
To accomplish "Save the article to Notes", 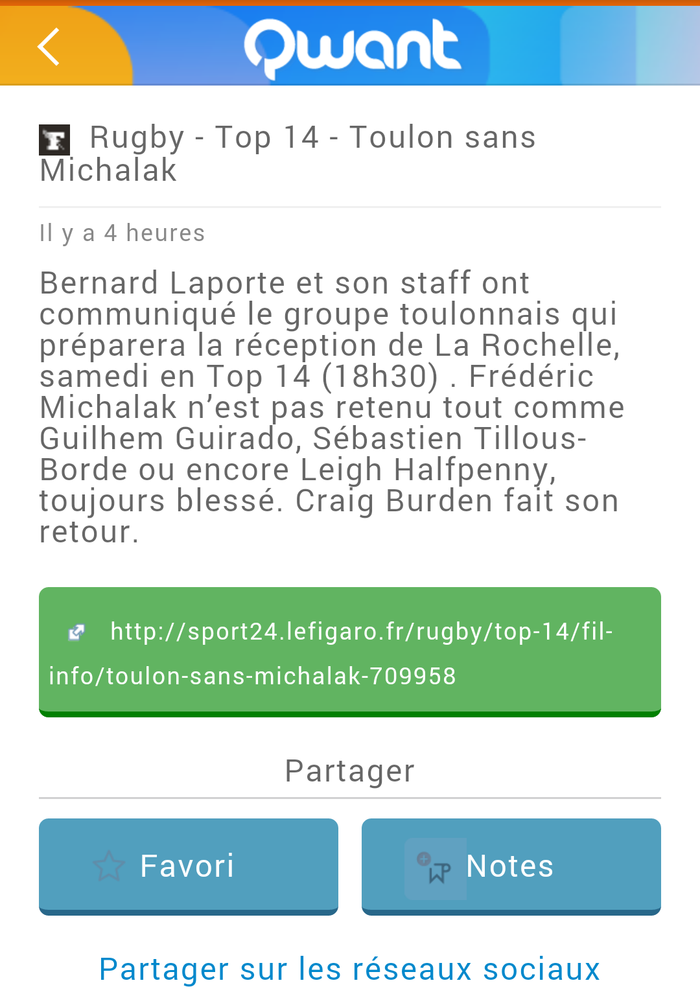I will click(x=510, y=866).
